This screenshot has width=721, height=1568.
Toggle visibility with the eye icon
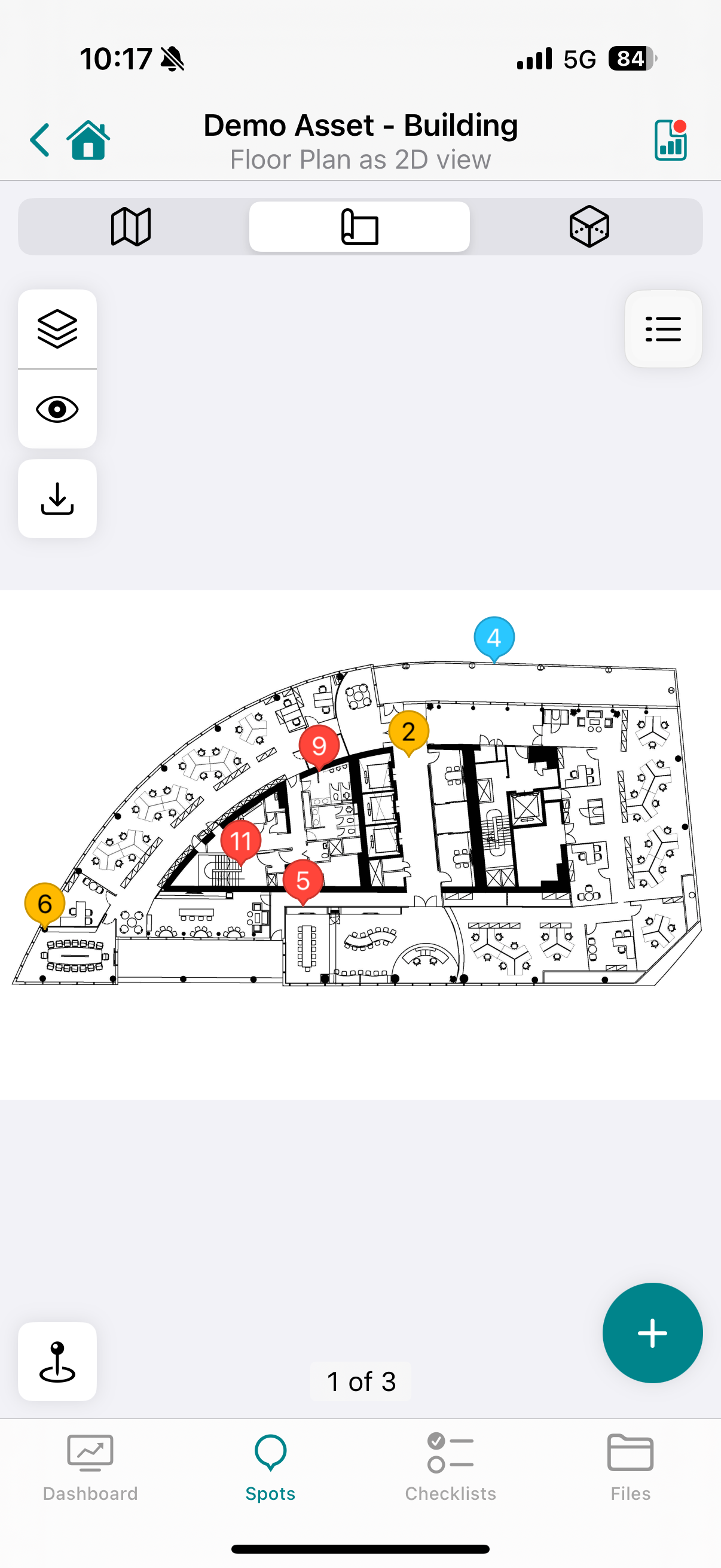coord(57,409)
